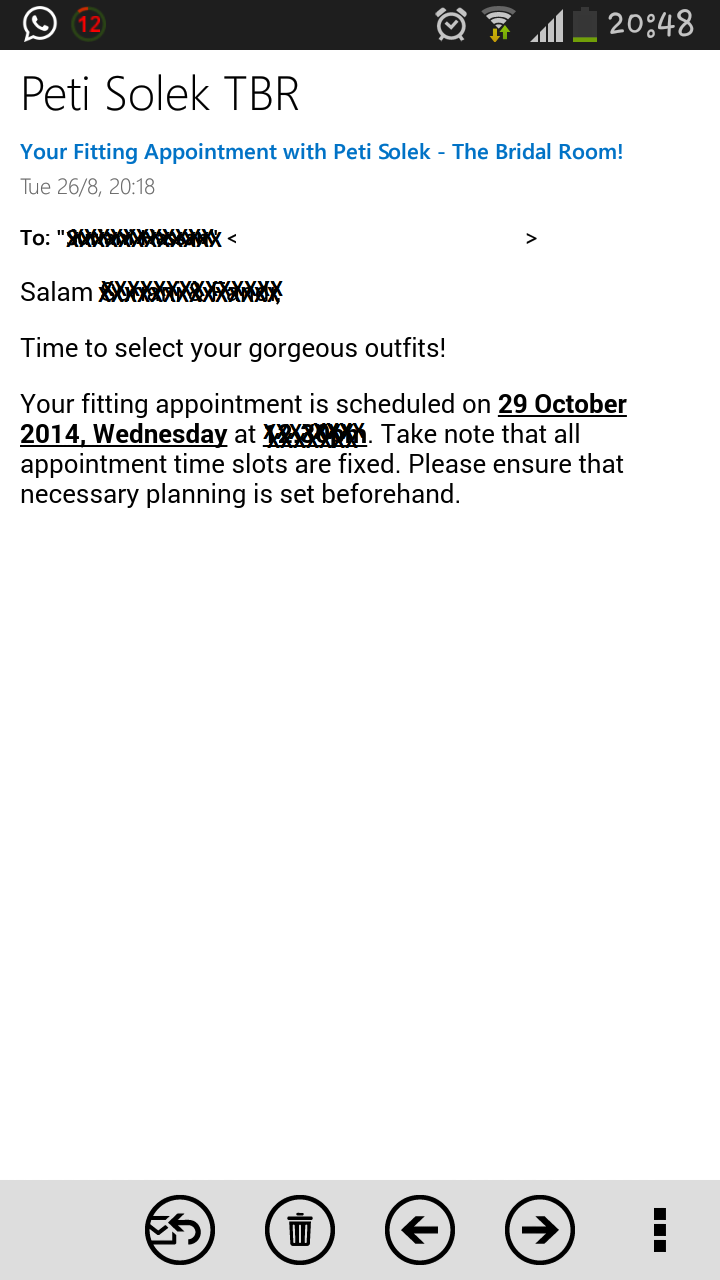Viewport: 720px width, 1280px height.
Task: Go to the previous email
Action: point(420,1230)
